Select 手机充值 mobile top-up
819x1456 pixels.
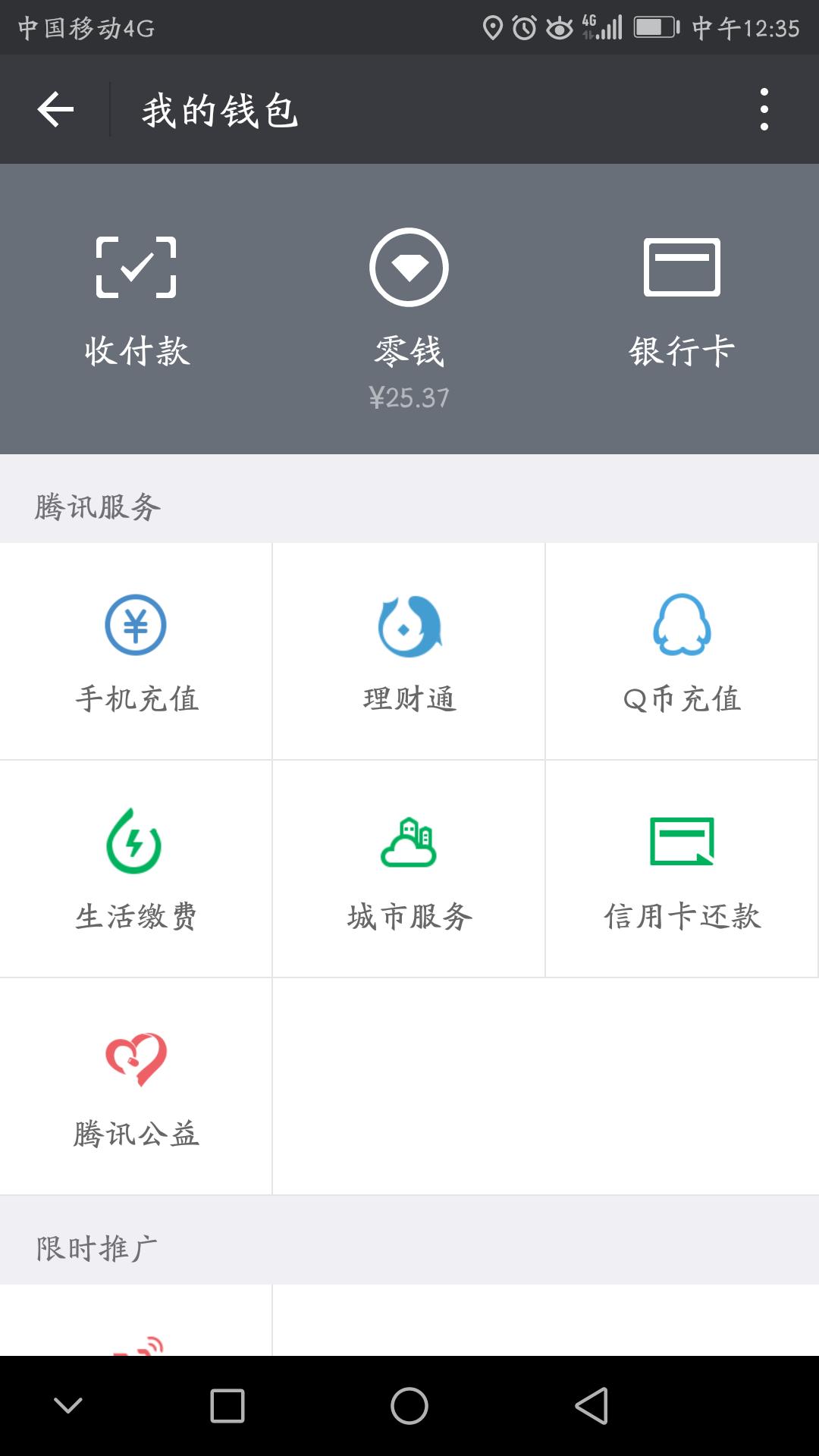(136, 651)
